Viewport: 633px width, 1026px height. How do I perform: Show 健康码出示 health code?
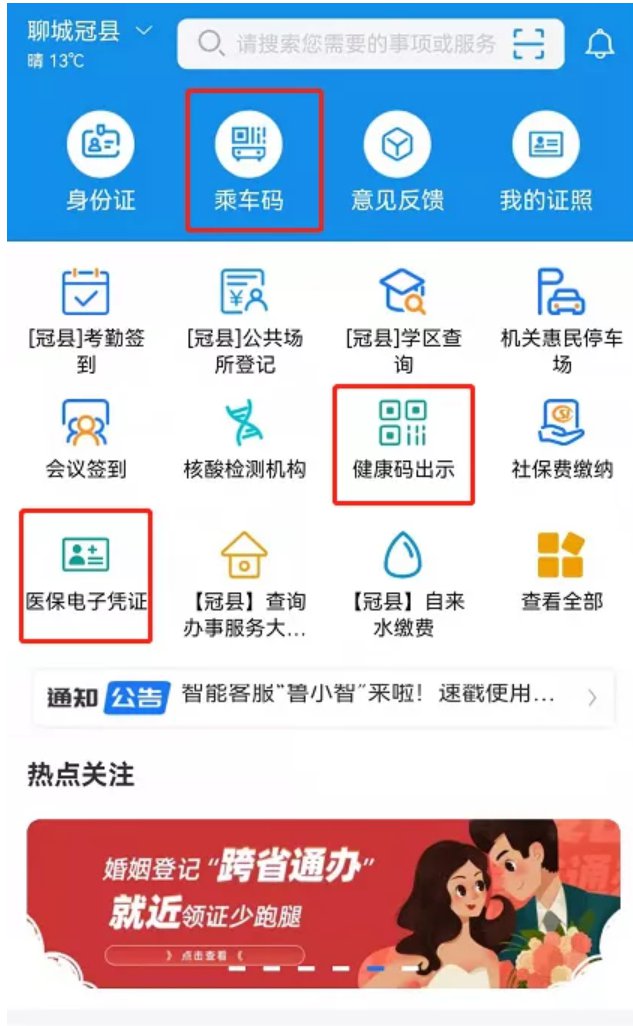click(403, 440)
